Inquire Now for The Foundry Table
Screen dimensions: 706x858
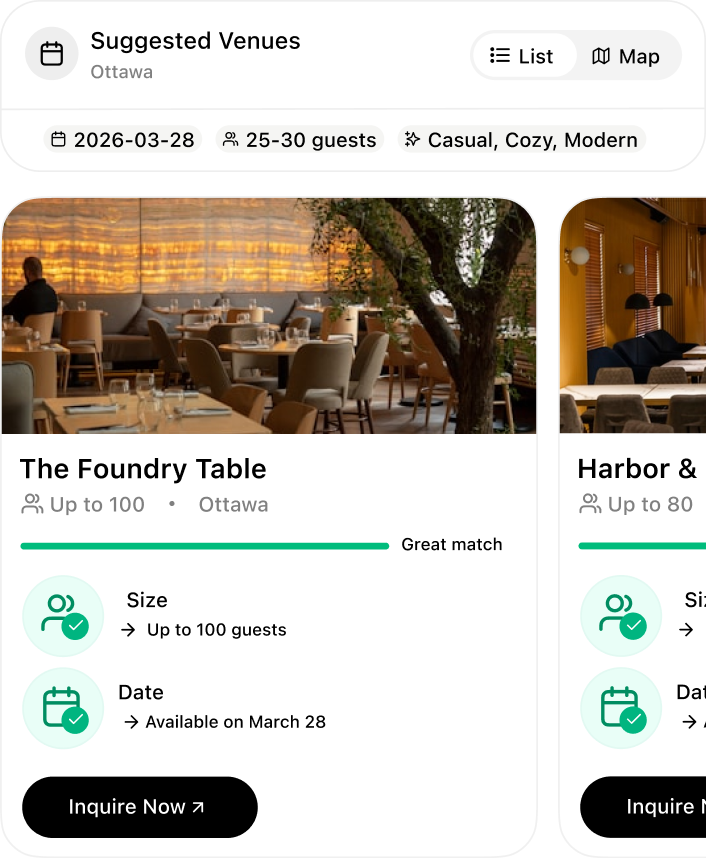coord(140,807)
